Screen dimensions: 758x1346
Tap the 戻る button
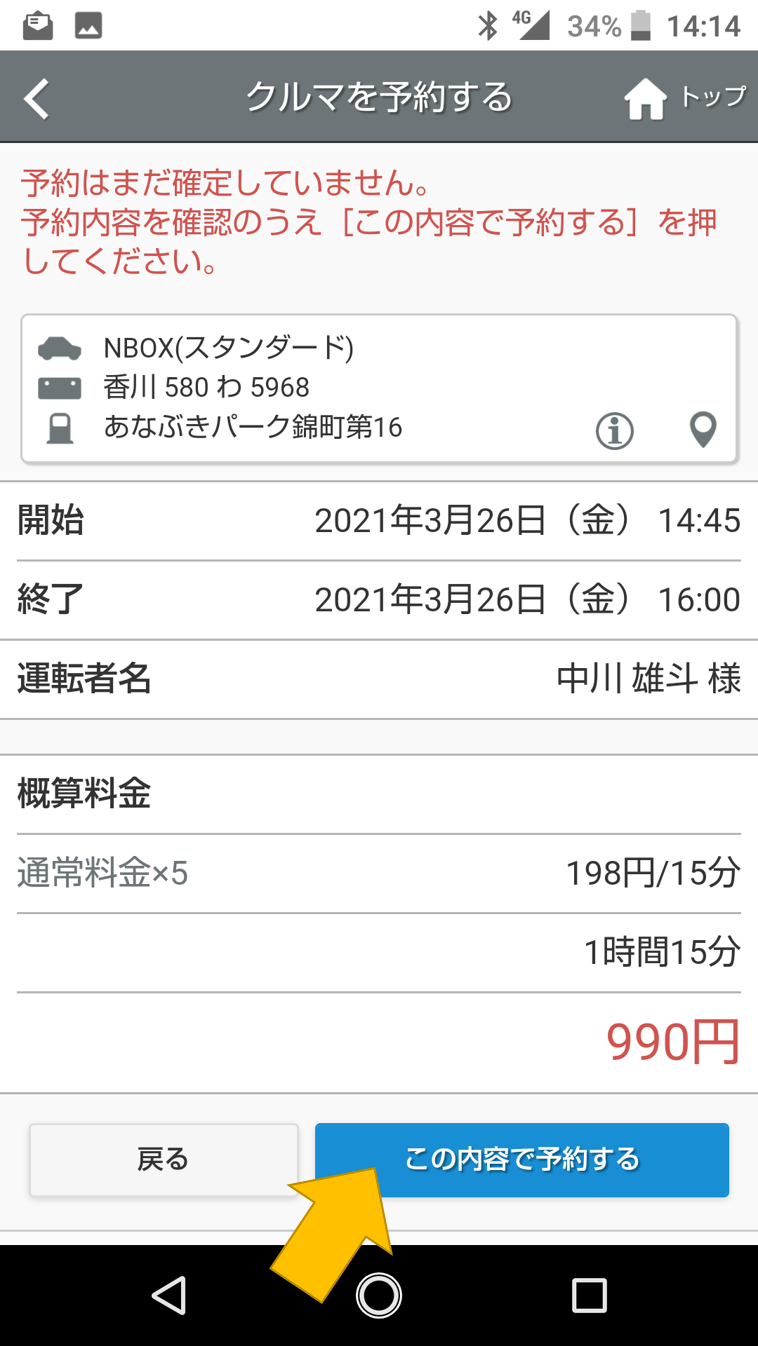coord(163,1160)
